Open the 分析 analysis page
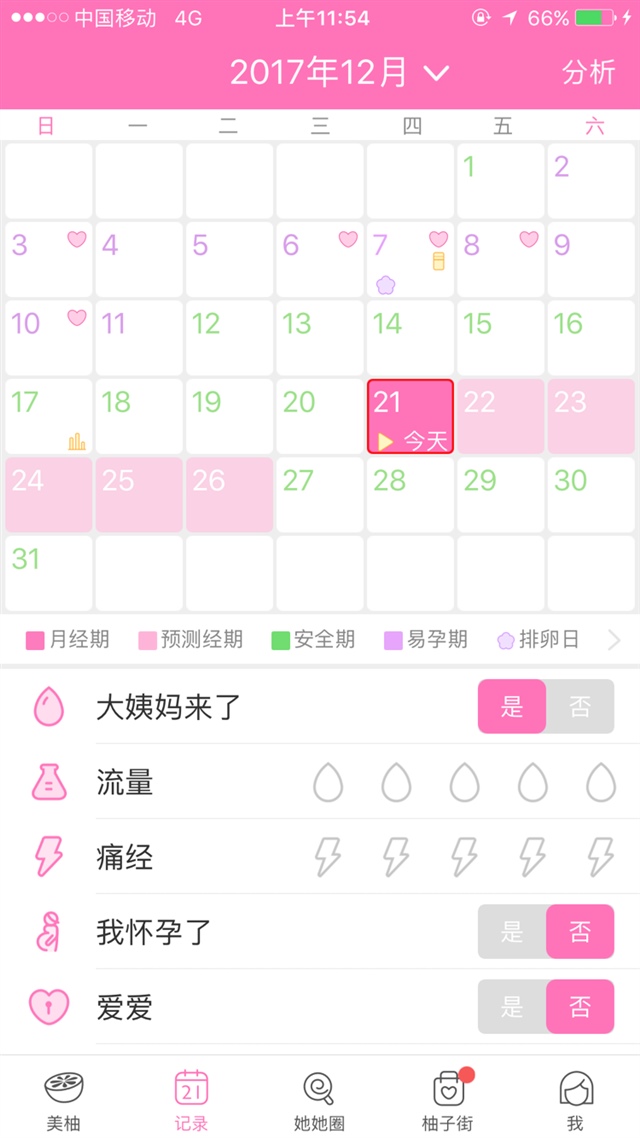This screenshot has width=640, height=1138. point(588,73)
